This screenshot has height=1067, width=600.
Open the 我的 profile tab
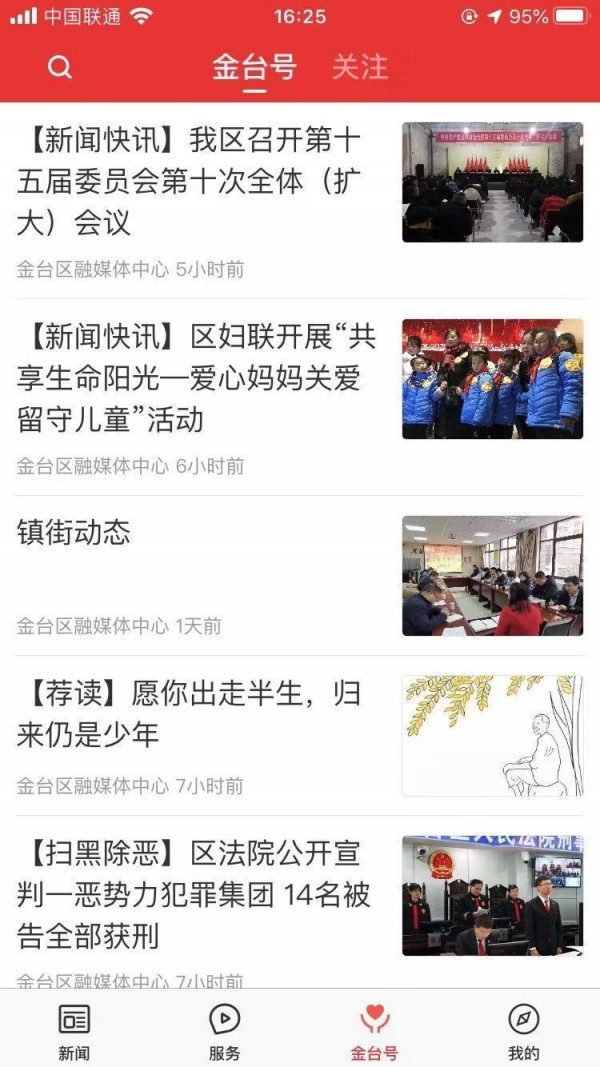pyautogui.click(x=523, y=1030)
